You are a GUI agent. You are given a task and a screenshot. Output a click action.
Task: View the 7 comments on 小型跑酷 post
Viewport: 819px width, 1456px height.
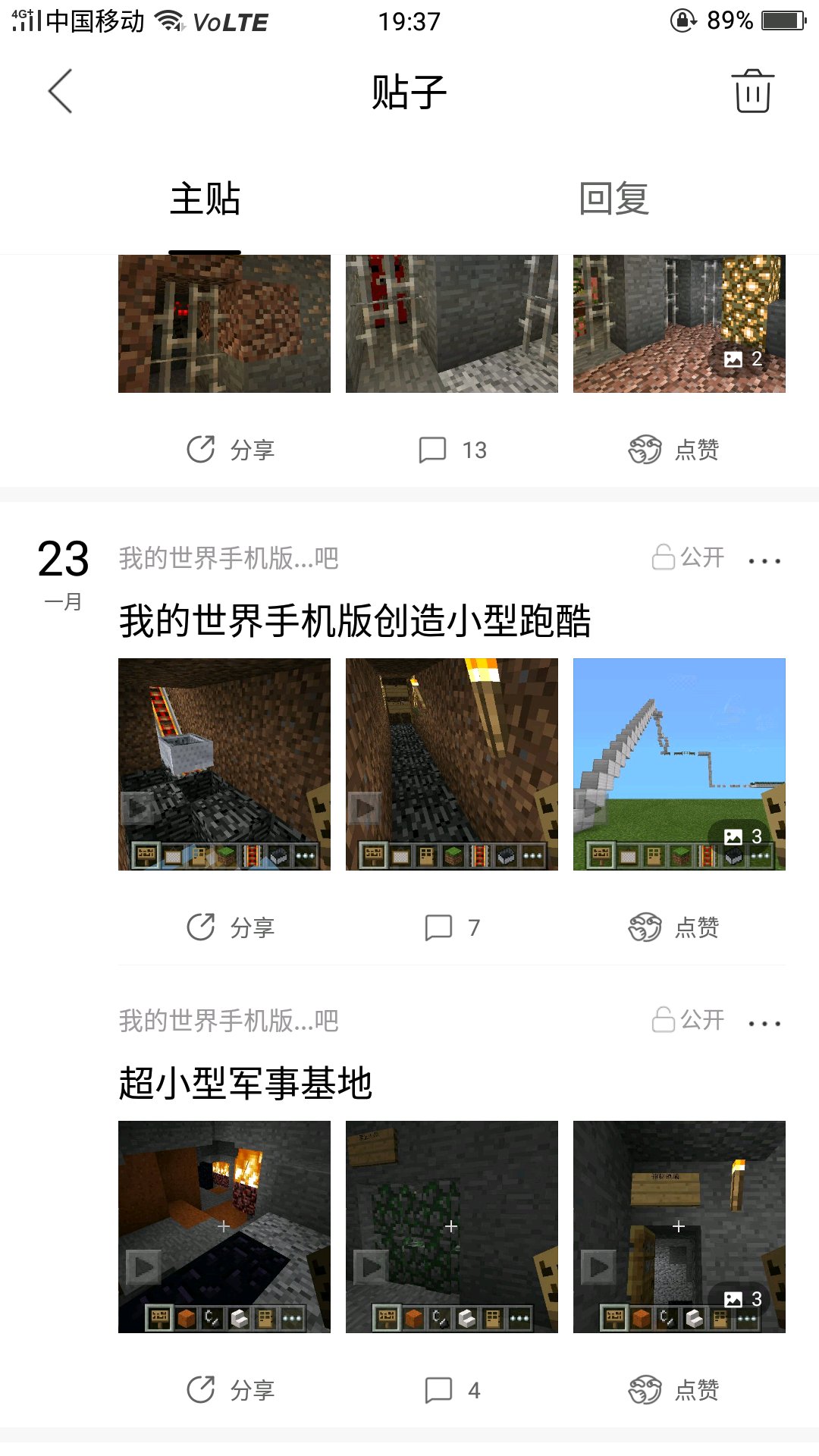pyautogui.click(x=453, y=927)
